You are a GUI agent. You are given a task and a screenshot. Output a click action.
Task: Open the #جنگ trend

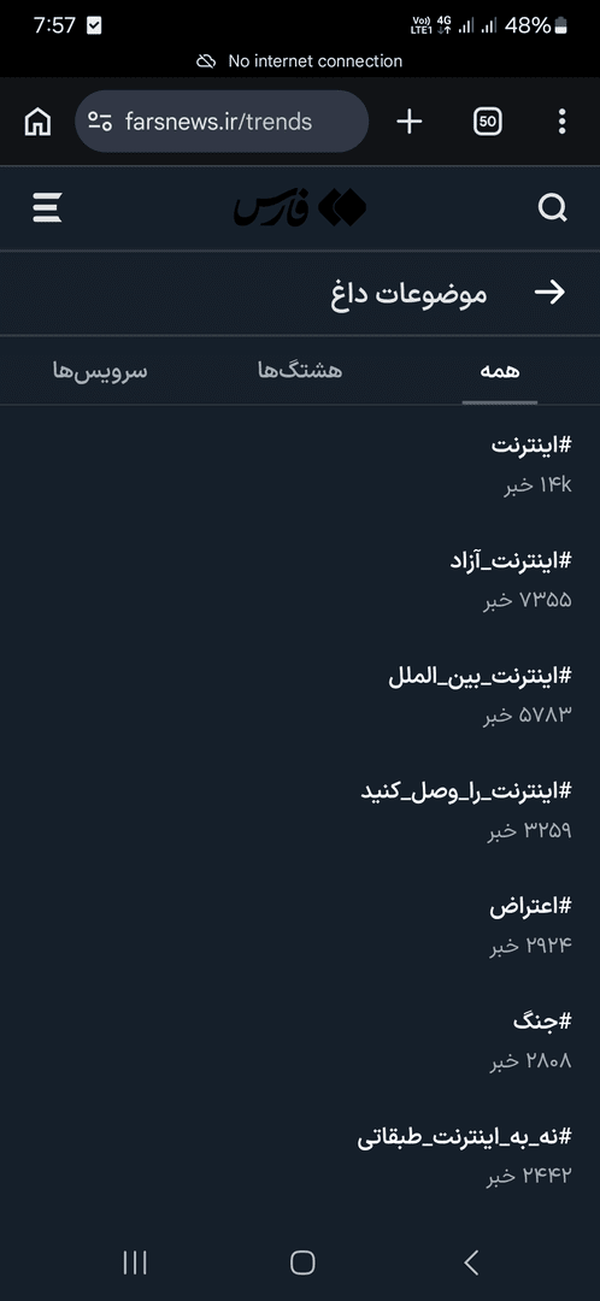pos(542,1021)
